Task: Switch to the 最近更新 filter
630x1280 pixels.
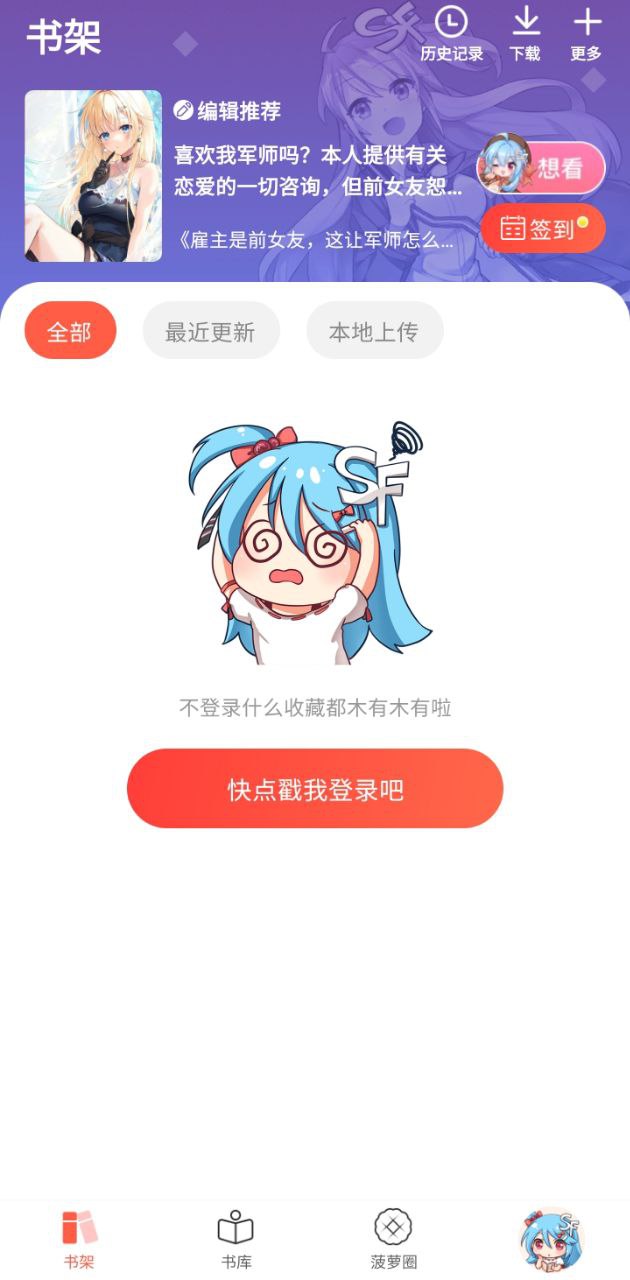Action: (x=210, y=331)
